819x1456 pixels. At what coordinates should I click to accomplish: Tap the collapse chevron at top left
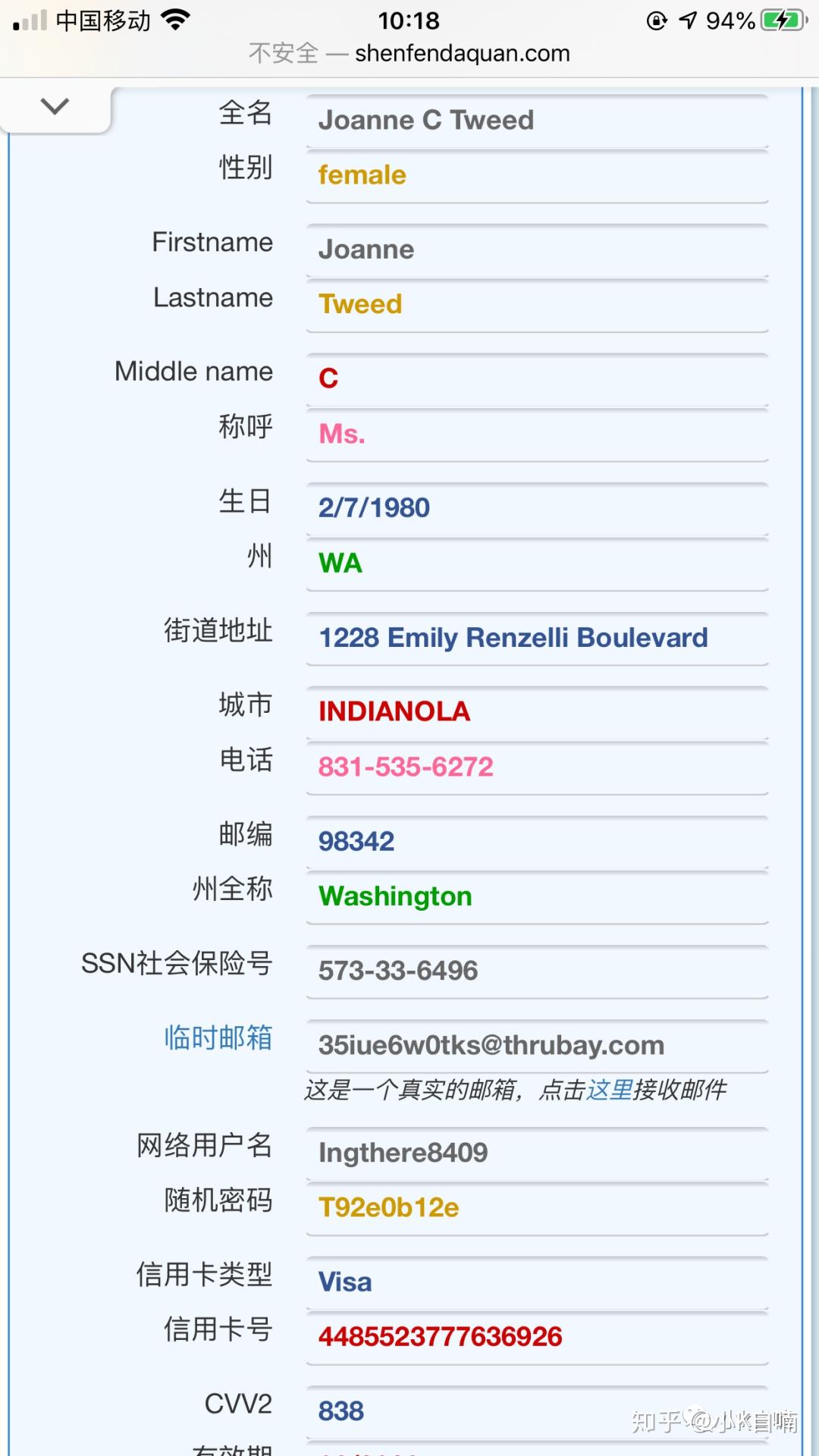pos(55,106)
